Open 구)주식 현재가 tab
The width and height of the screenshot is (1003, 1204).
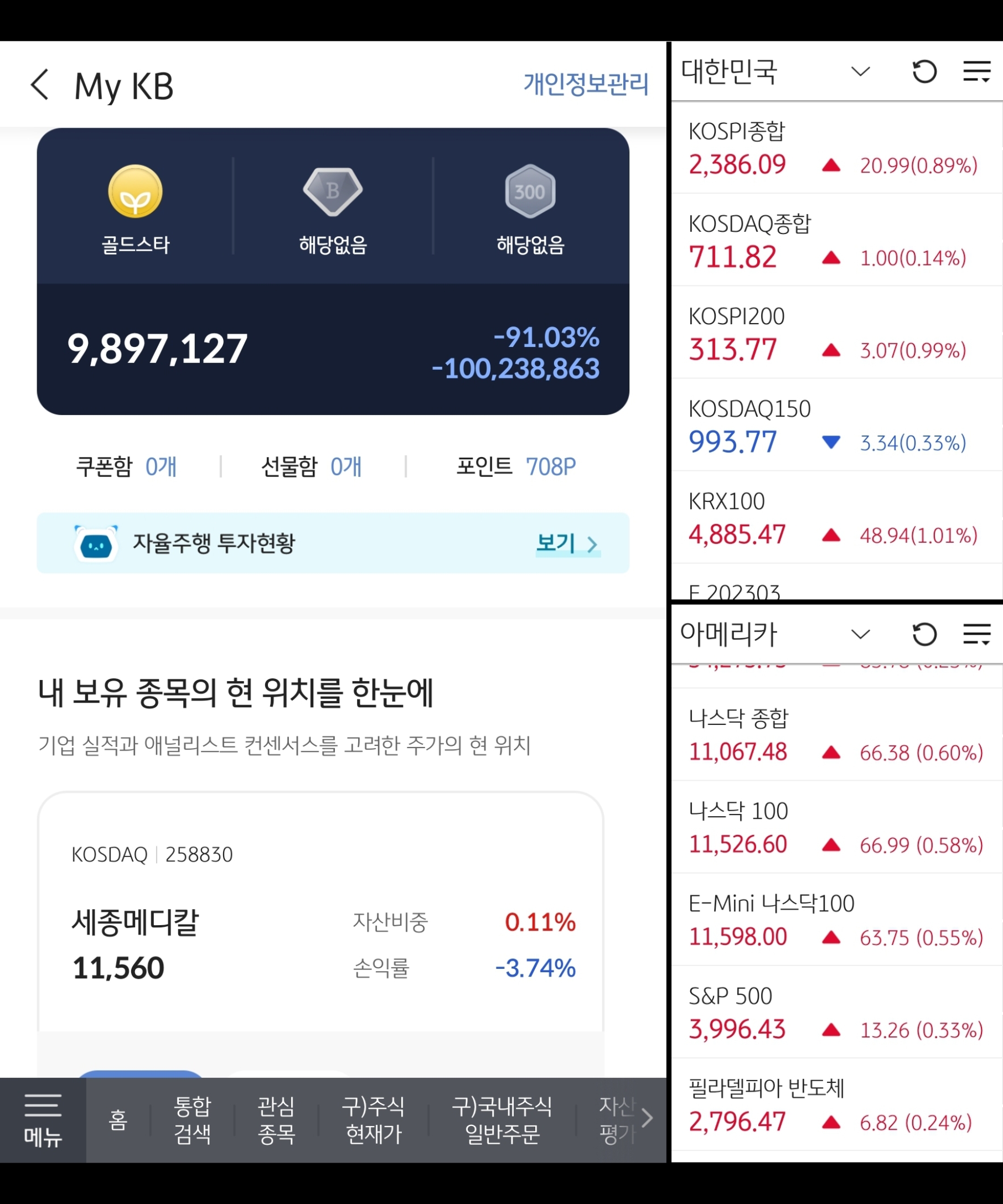(x=373, y=1120)
